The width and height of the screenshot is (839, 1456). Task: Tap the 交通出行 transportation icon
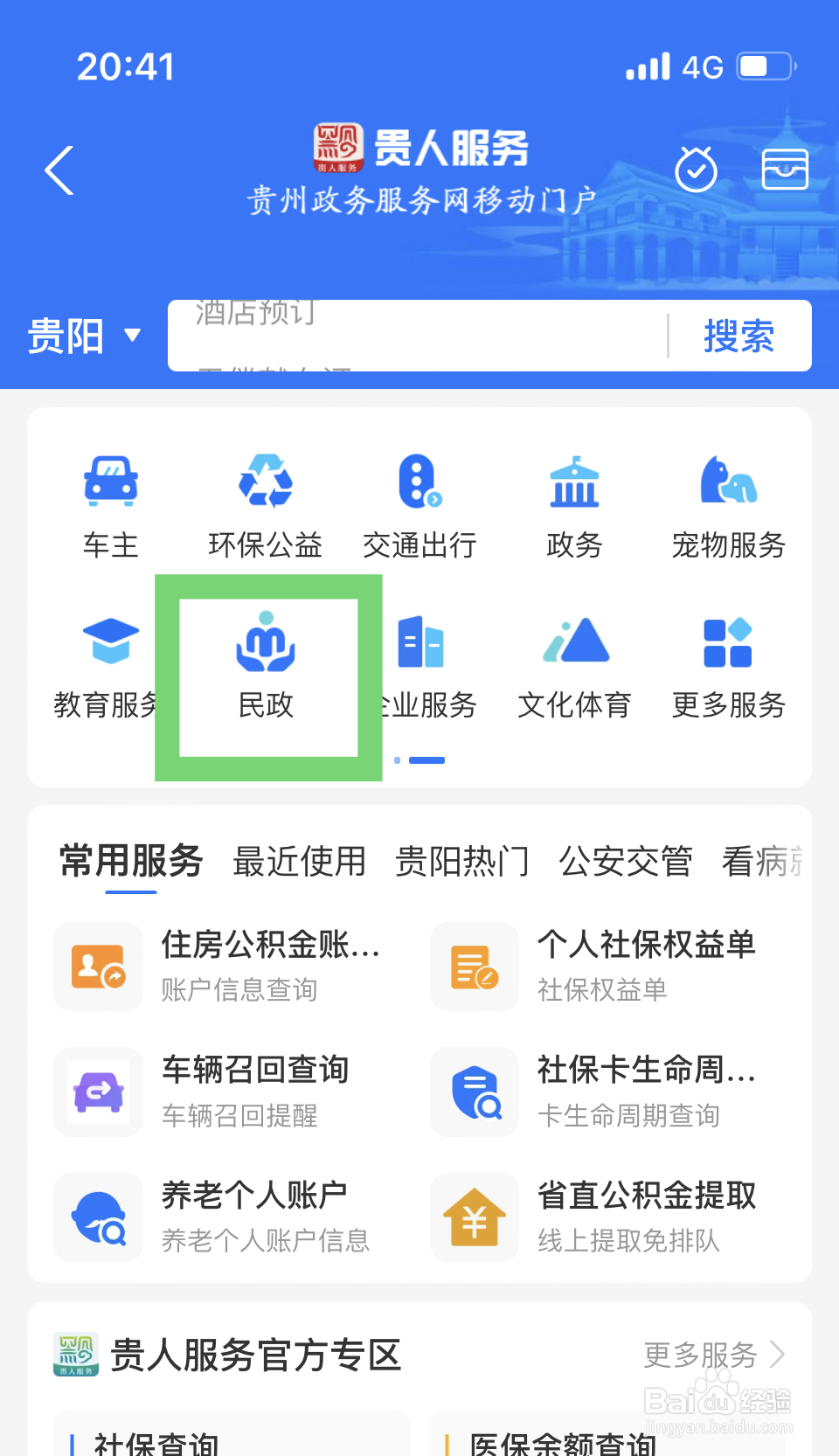pos(419,503)
